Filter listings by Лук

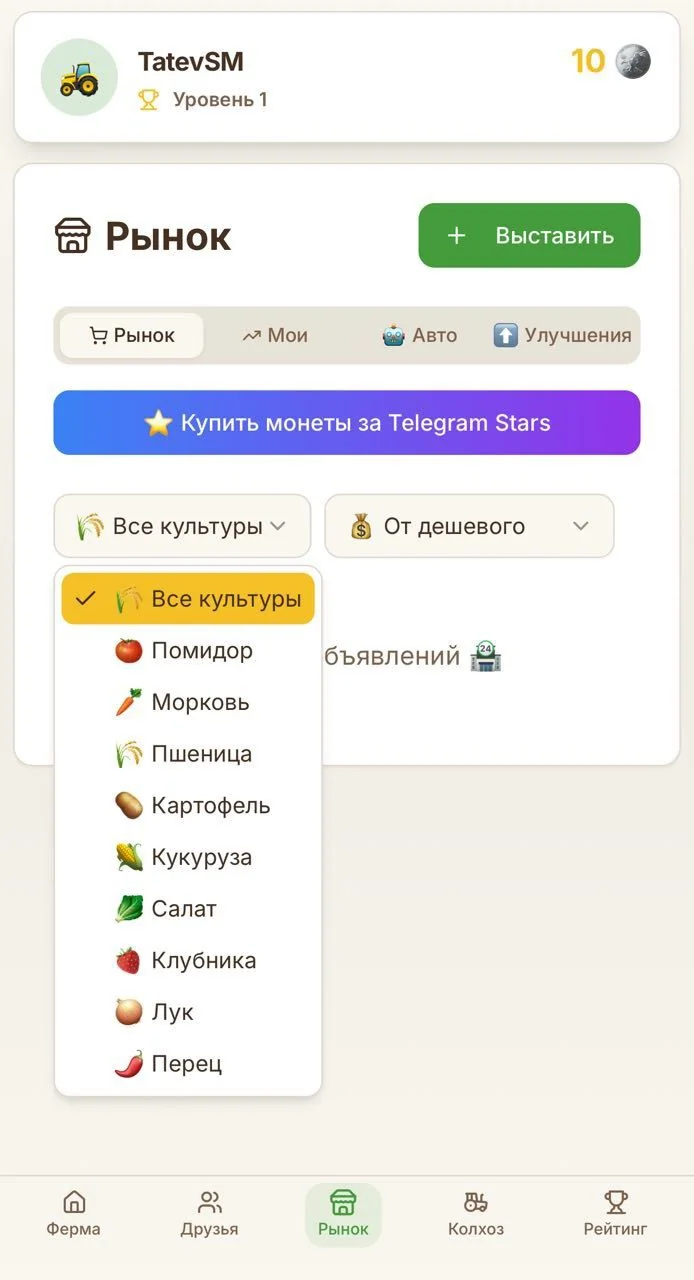pos(188,1012)
